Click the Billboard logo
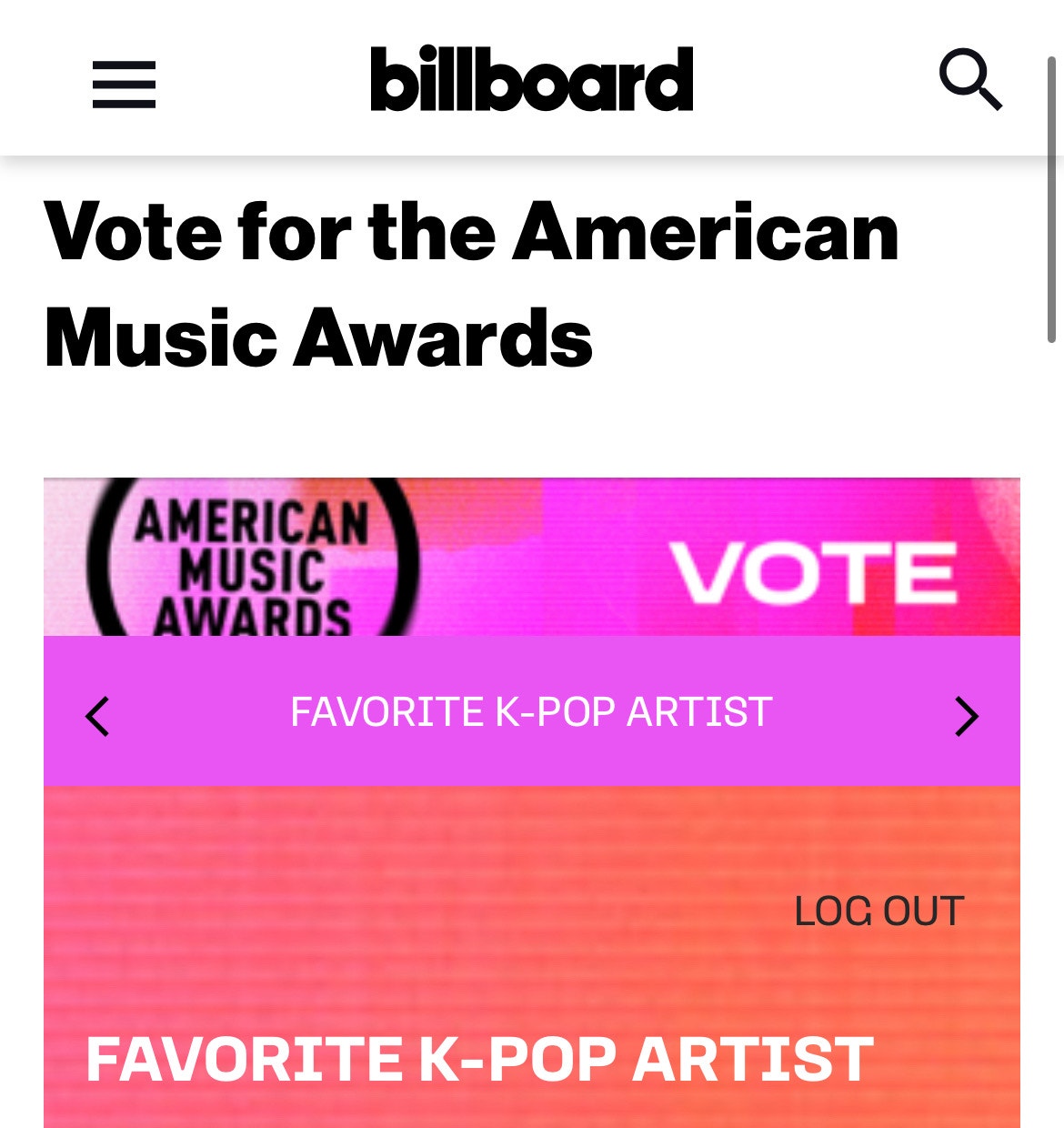Image resolution: width=1064 pixels, height=1128 pixels. [532, 79]
